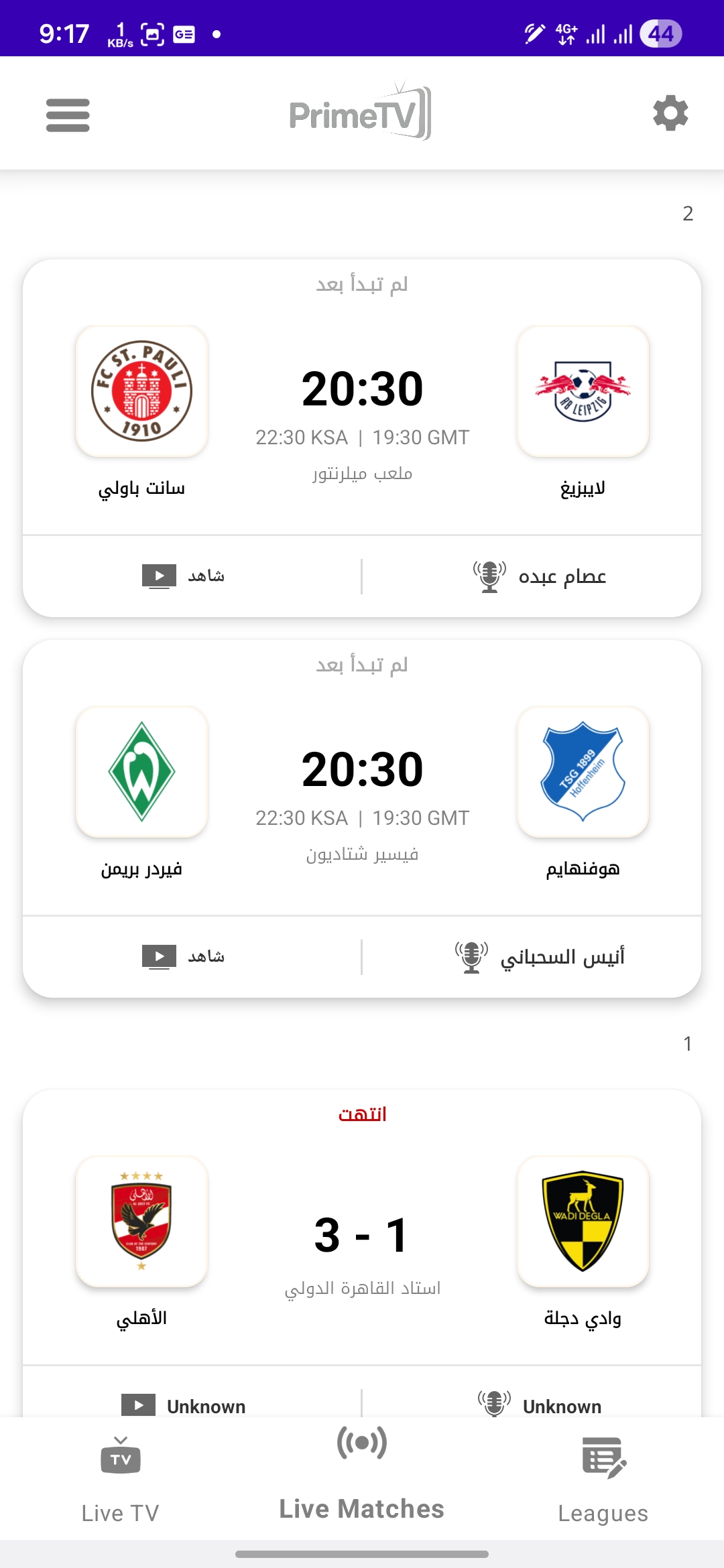Play stream for Hoffenheim vs Werder Bremen match
Viewport: 724px width, 1568px height.
(158, 956)
